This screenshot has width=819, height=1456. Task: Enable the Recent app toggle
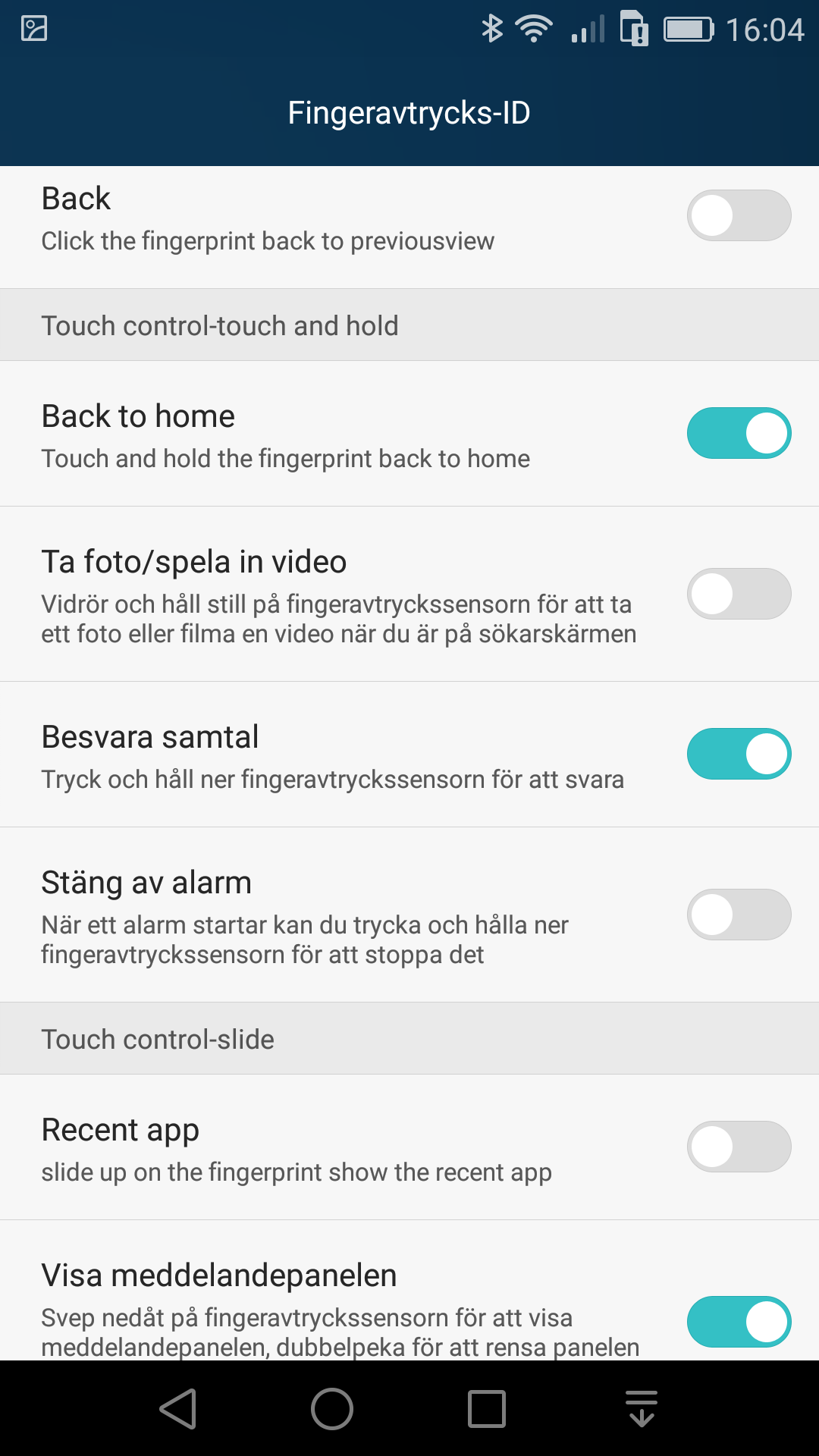[739, 1147]
